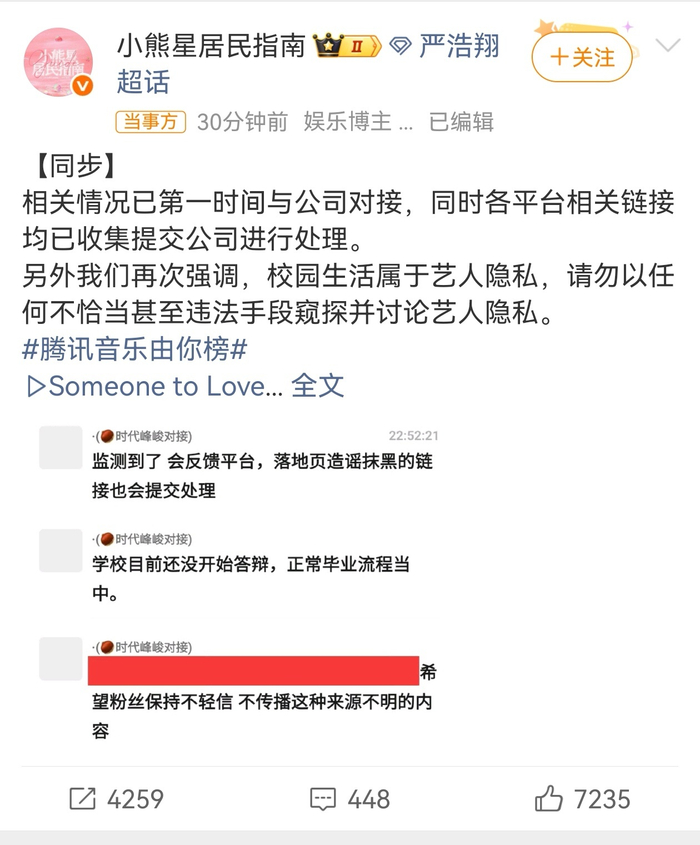Open the #腾讯音乐由你榜# hashtag
This screenshot has width=700, height=845.
pyautogui.click(x=135, y=349)
